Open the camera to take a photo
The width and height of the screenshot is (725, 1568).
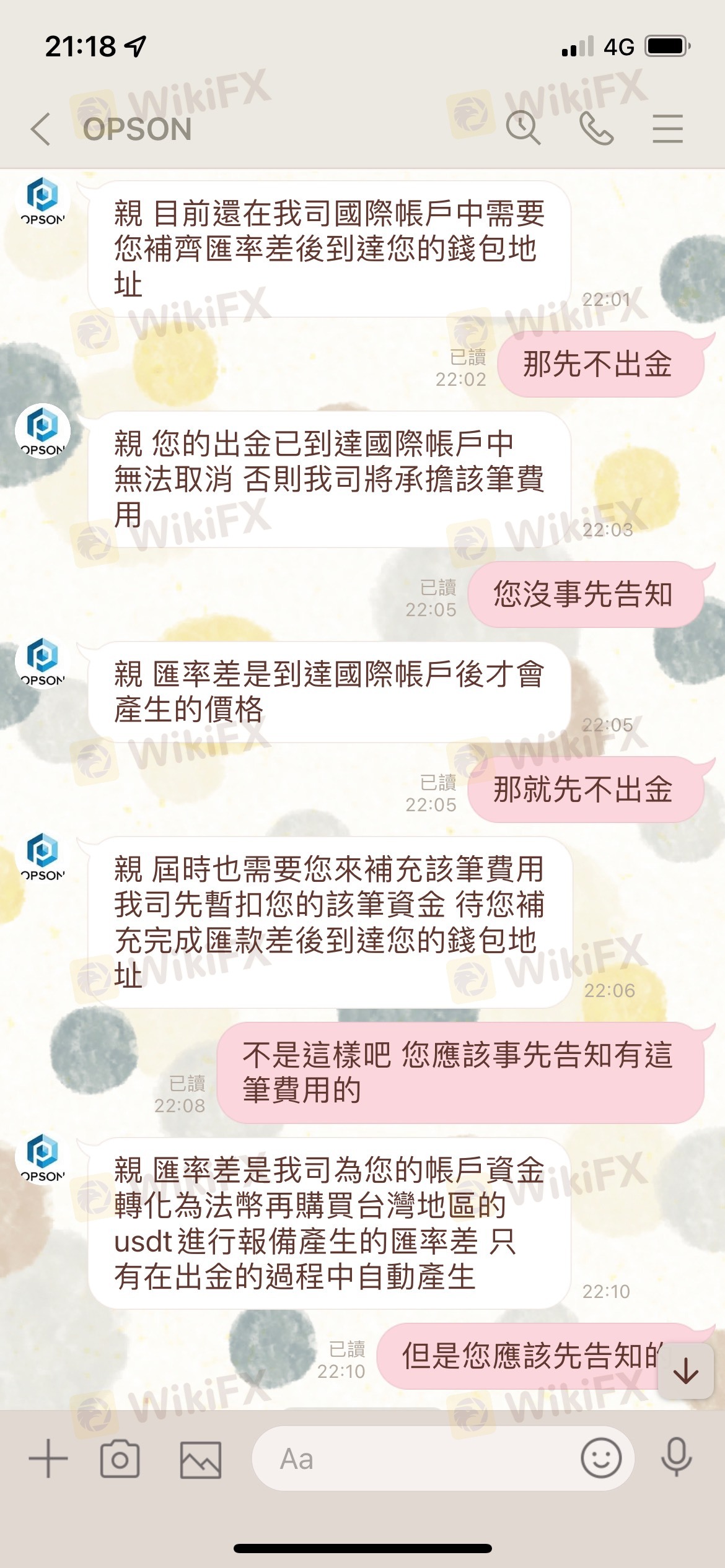[120, 1458]
